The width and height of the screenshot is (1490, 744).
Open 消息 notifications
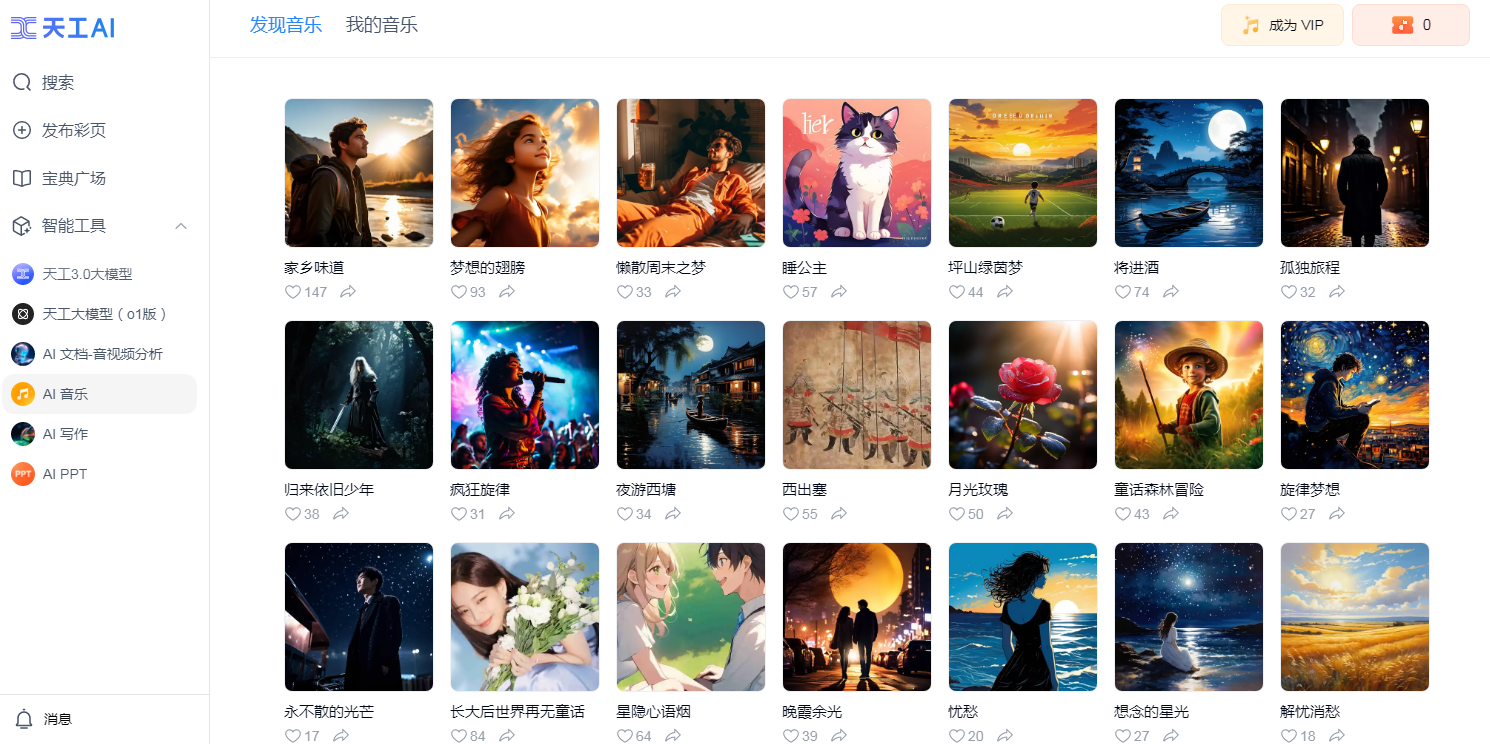pyautogui.click(x=57, y=719)
